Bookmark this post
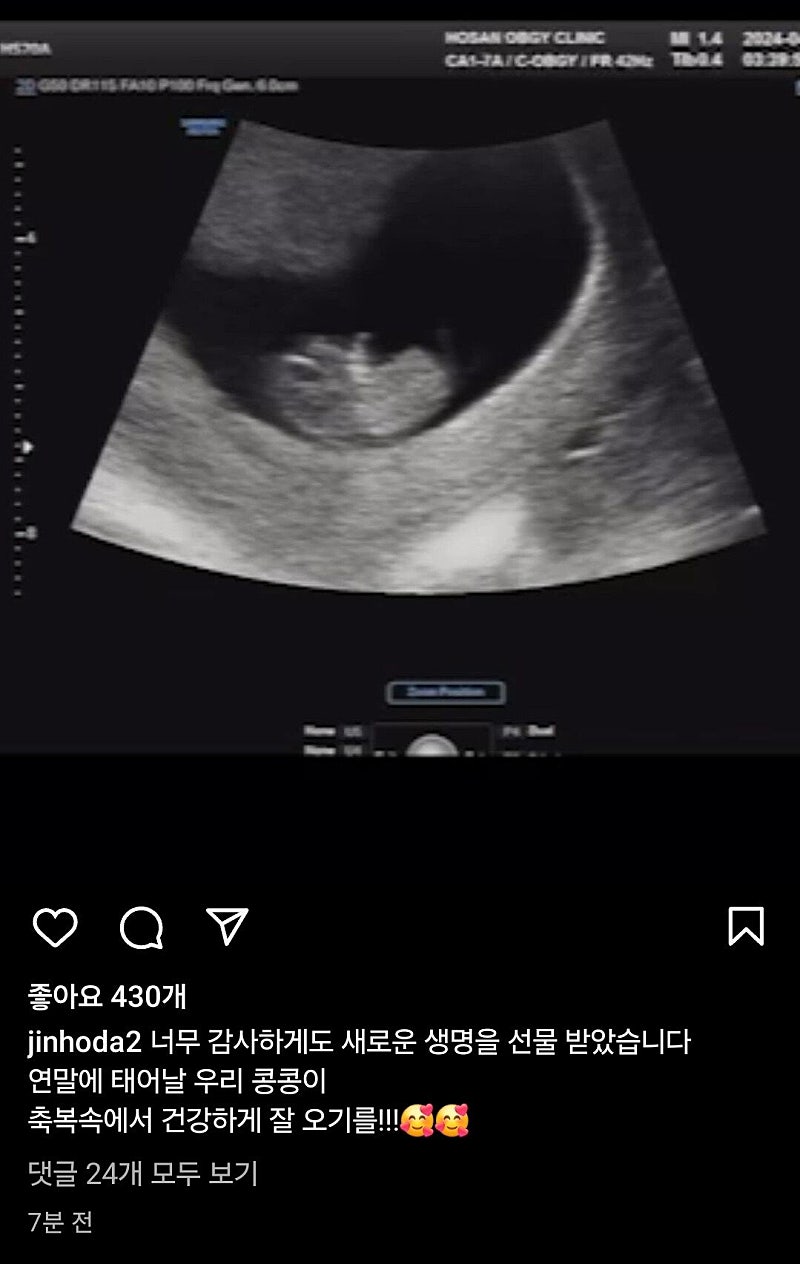 point(746,927)
